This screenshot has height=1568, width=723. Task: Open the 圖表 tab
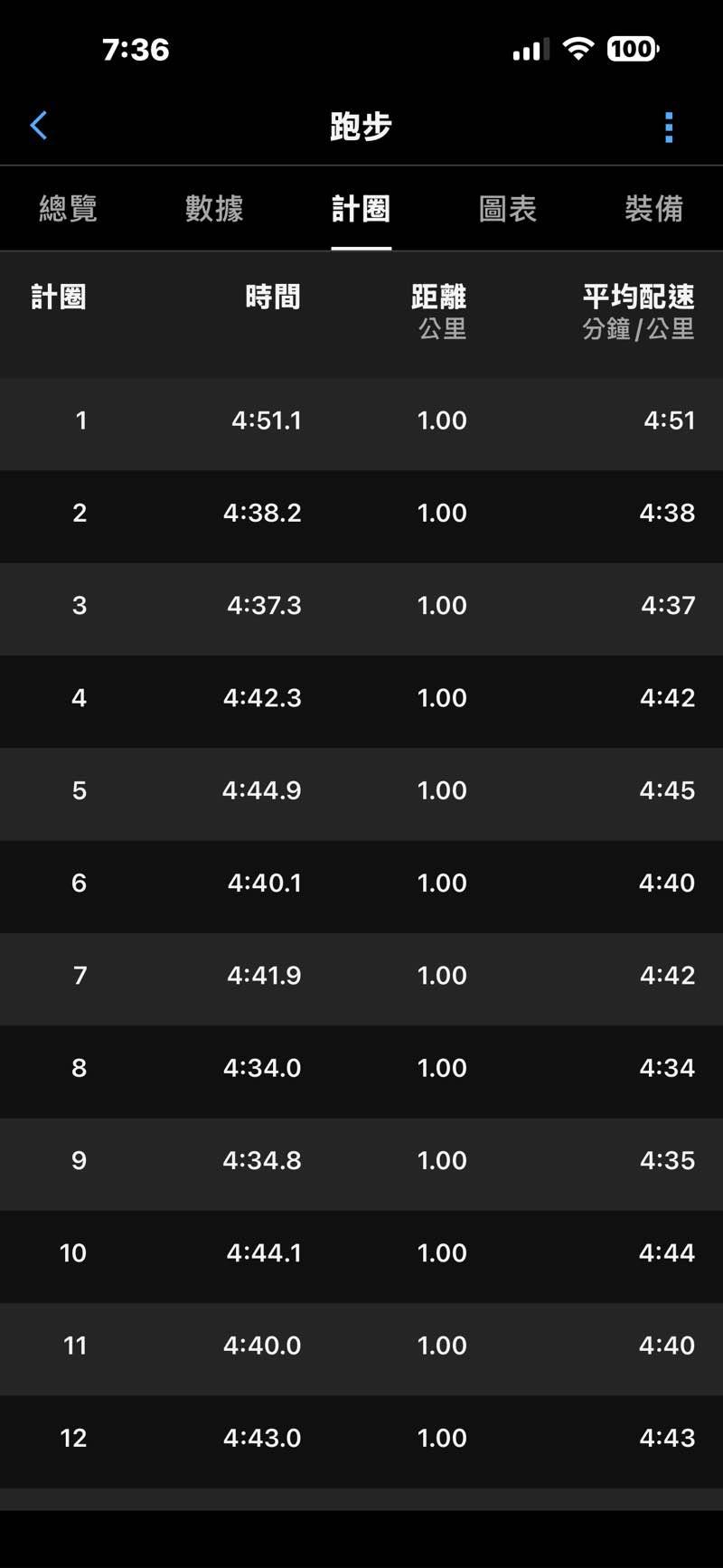click(507, 209)
